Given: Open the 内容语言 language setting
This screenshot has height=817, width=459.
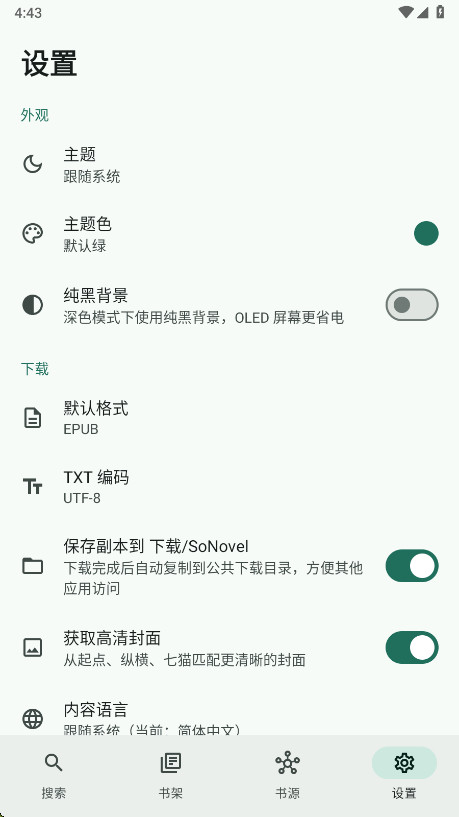Looking at the screenshot, I should point(229,718).
